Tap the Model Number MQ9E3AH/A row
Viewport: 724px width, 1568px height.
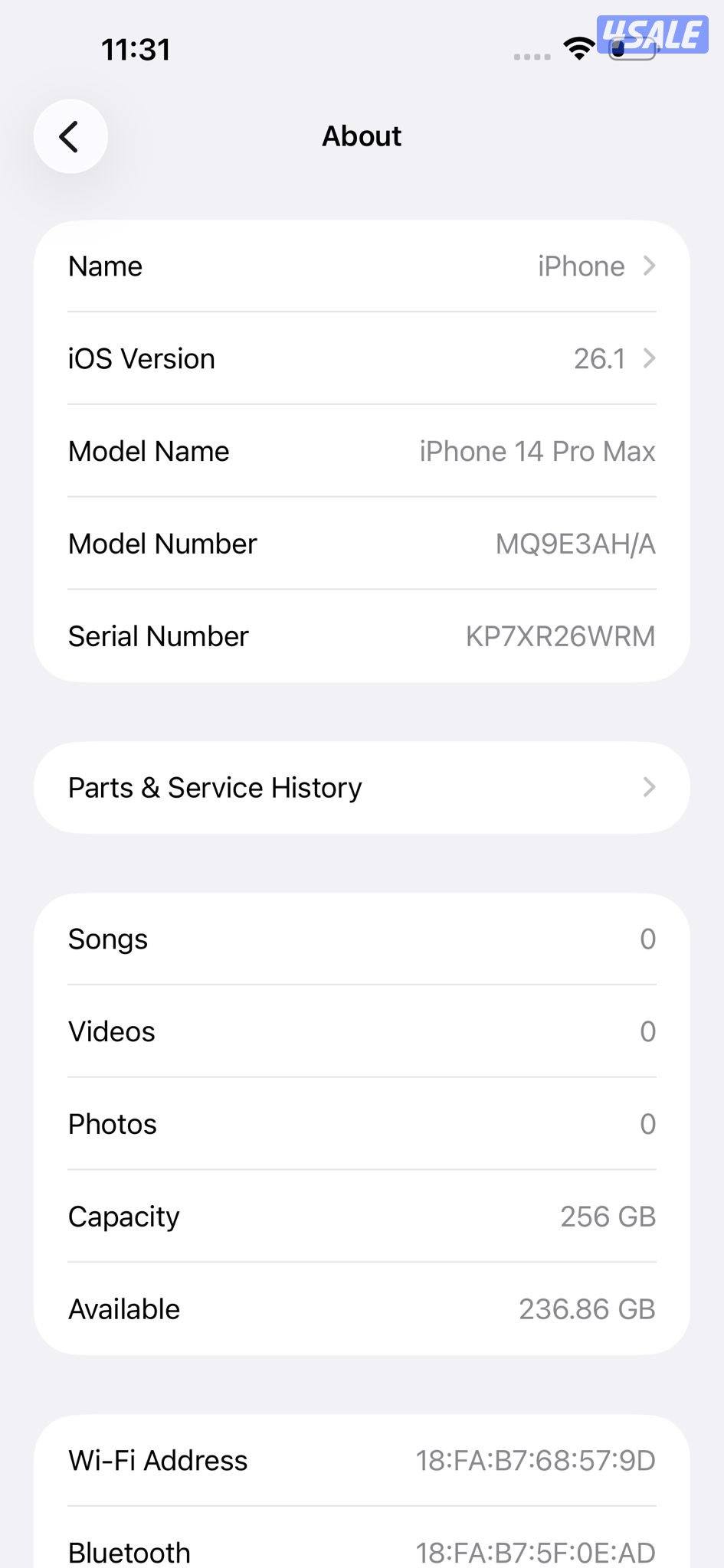(362, 544)
